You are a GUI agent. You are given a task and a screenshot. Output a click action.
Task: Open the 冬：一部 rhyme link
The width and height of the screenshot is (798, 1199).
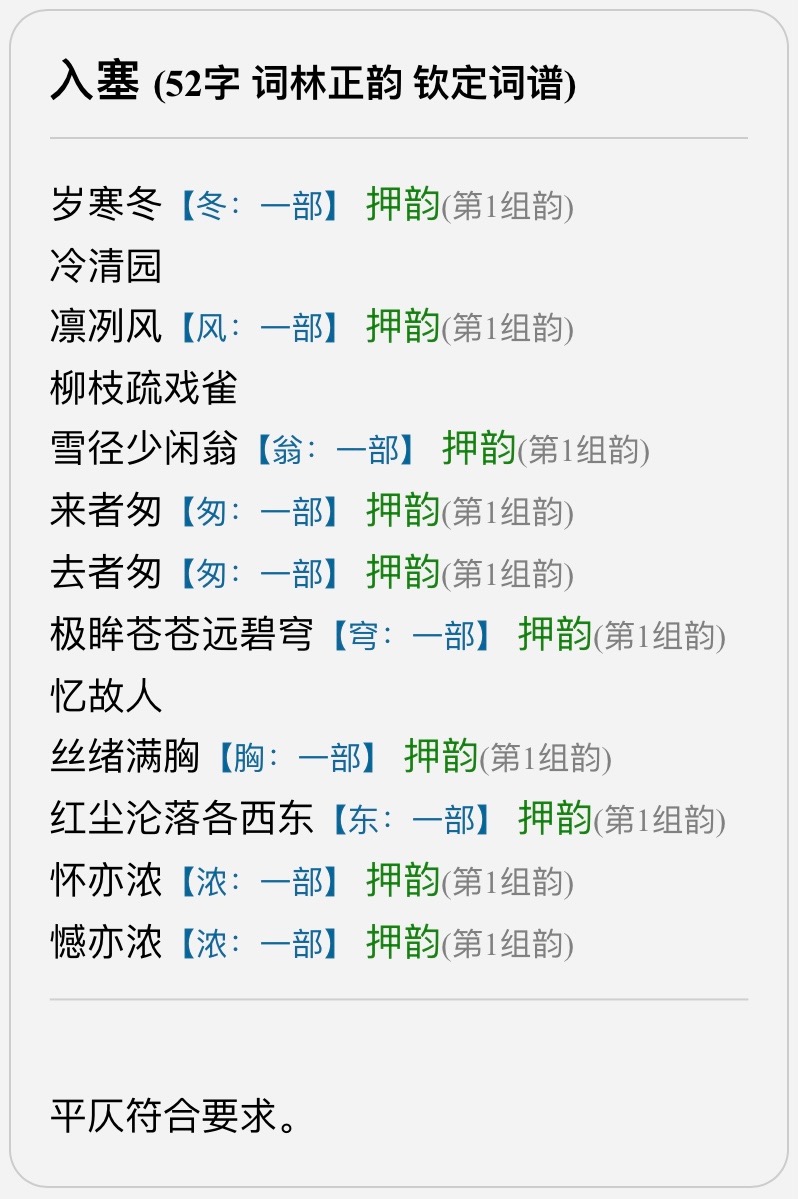tap(258, 206)
